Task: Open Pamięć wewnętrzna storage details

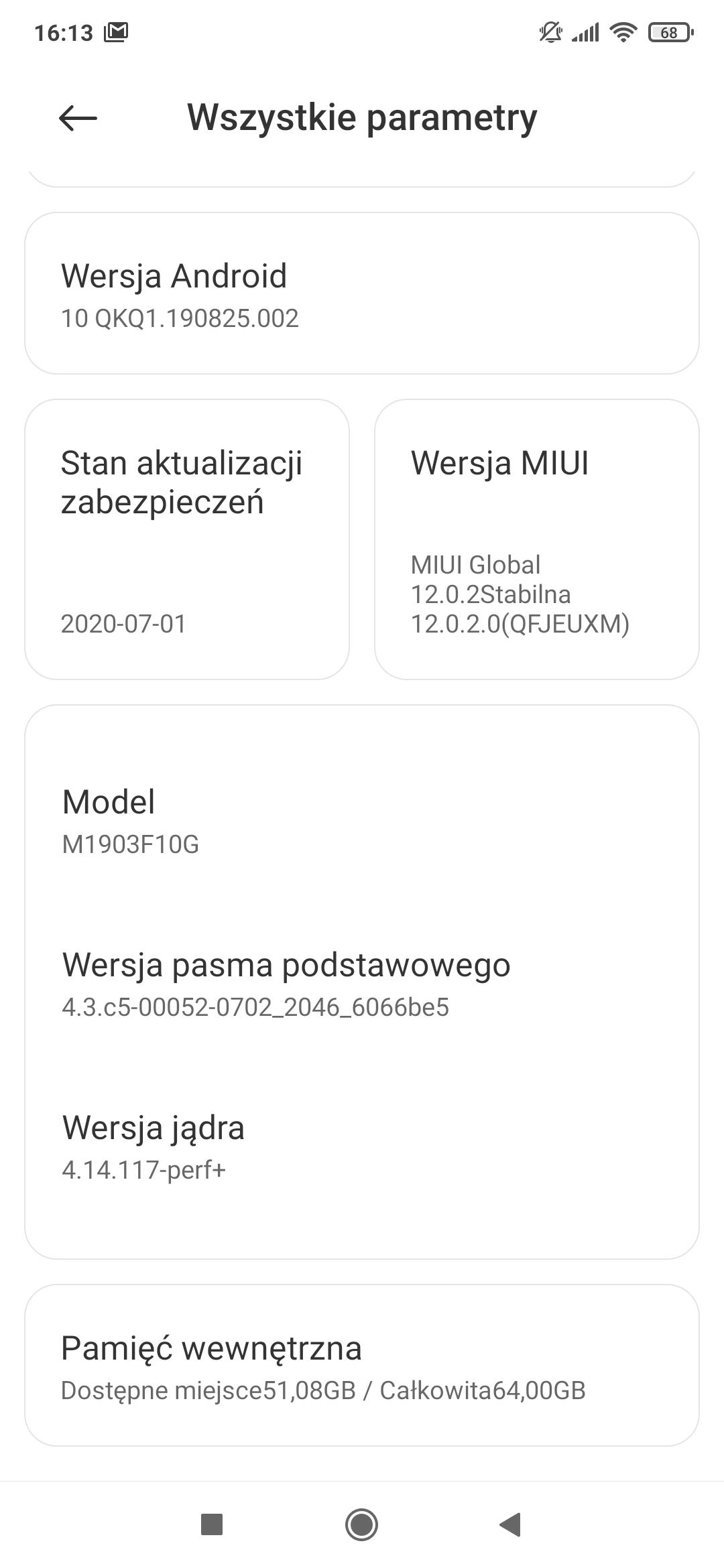Action: click(362, 1366)
